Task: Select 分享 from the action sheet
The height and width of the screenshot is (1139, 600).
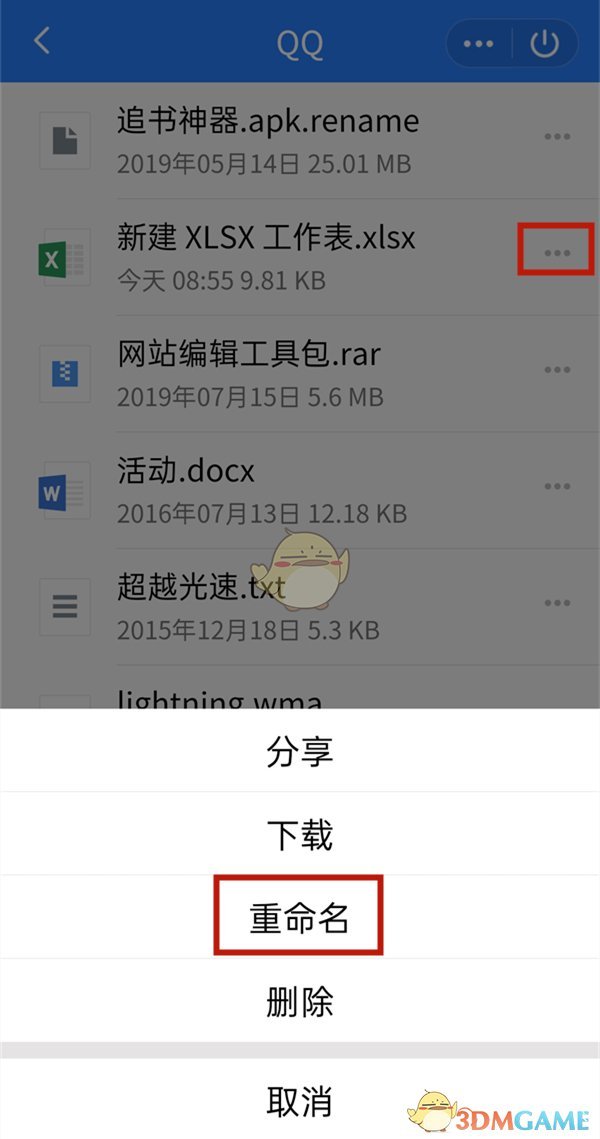Action: pos(299,751)
